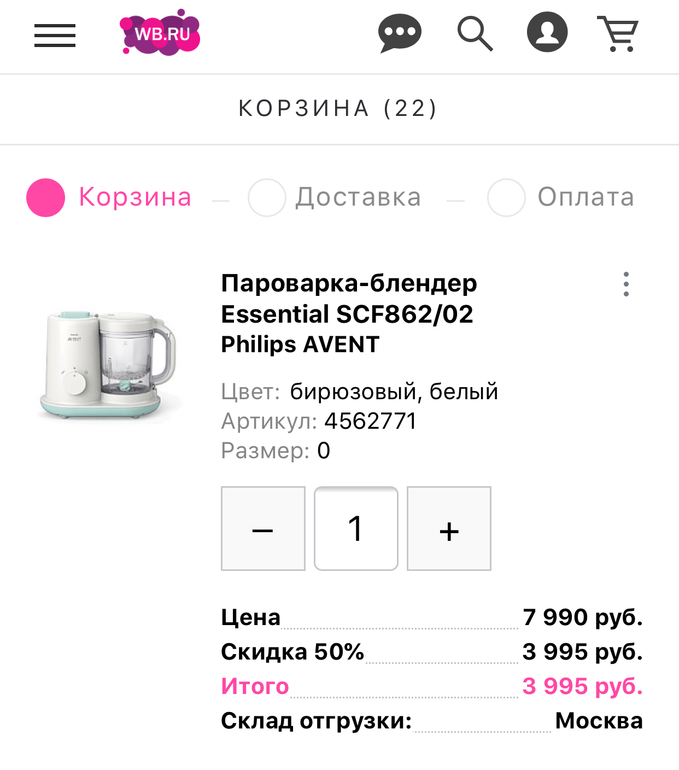Open the overflow menu for Пароварка-блендер
This screenshot has width=679, height=770.
(626, 284)
